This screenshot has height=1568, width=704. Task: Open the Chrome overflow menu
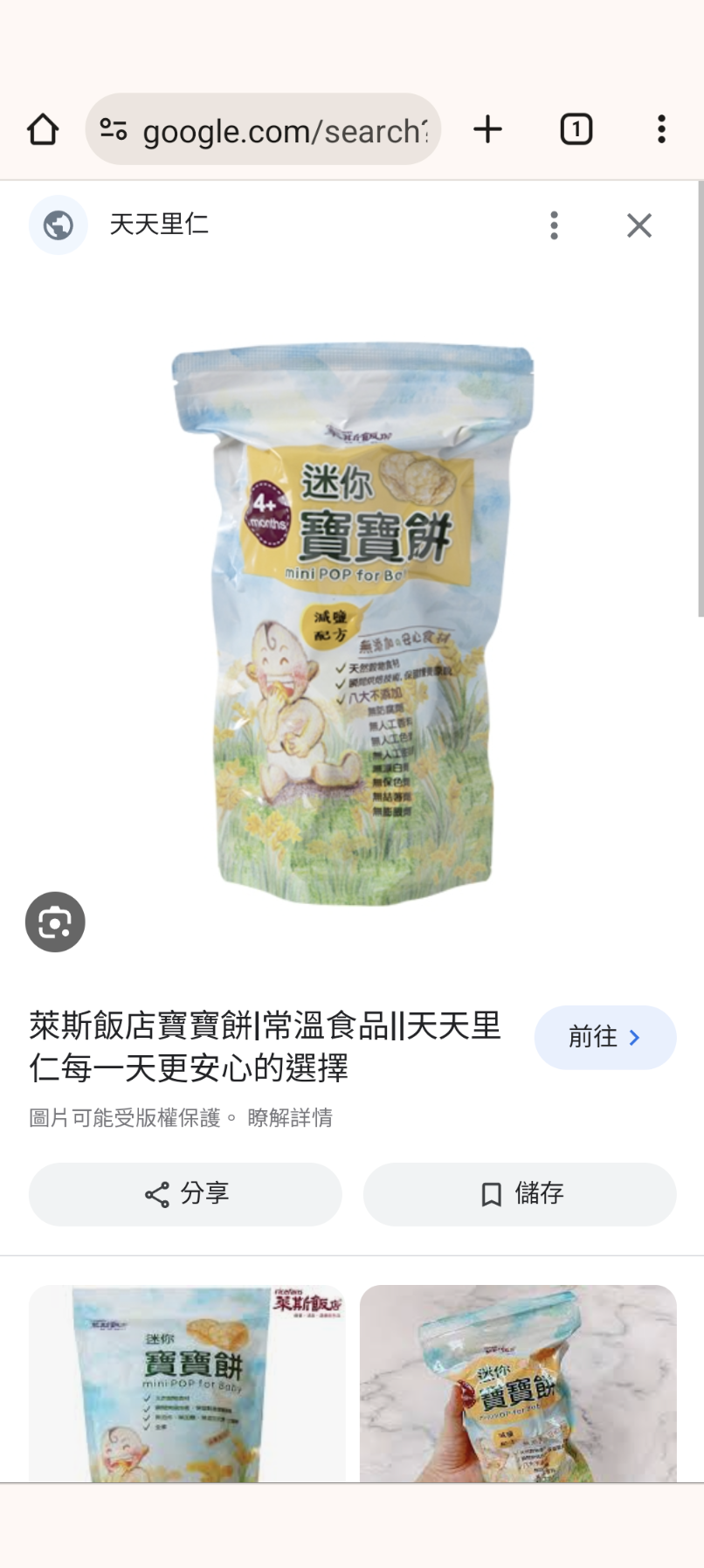click(662, 129)
